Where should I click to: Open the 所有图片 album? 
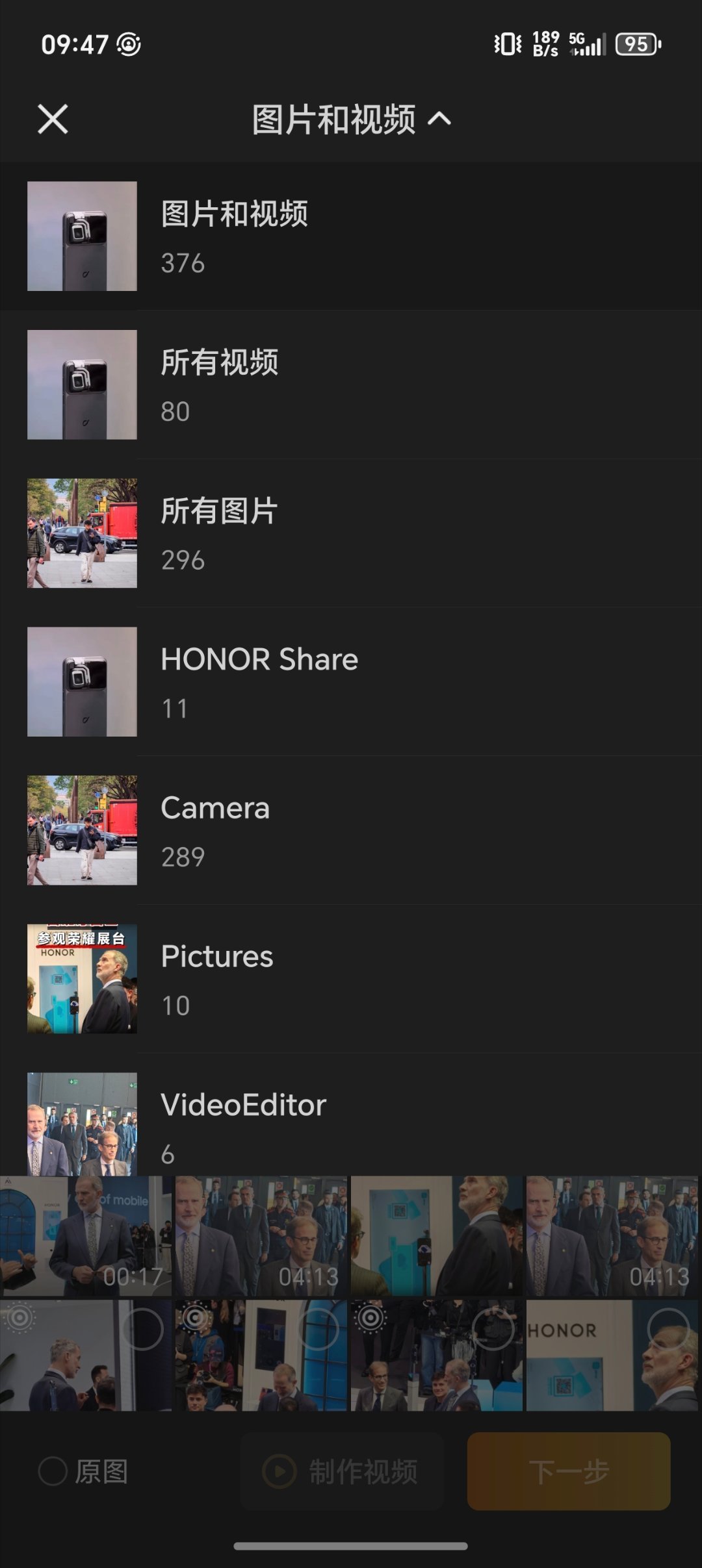pyautogui.click(x=351, y=531)
